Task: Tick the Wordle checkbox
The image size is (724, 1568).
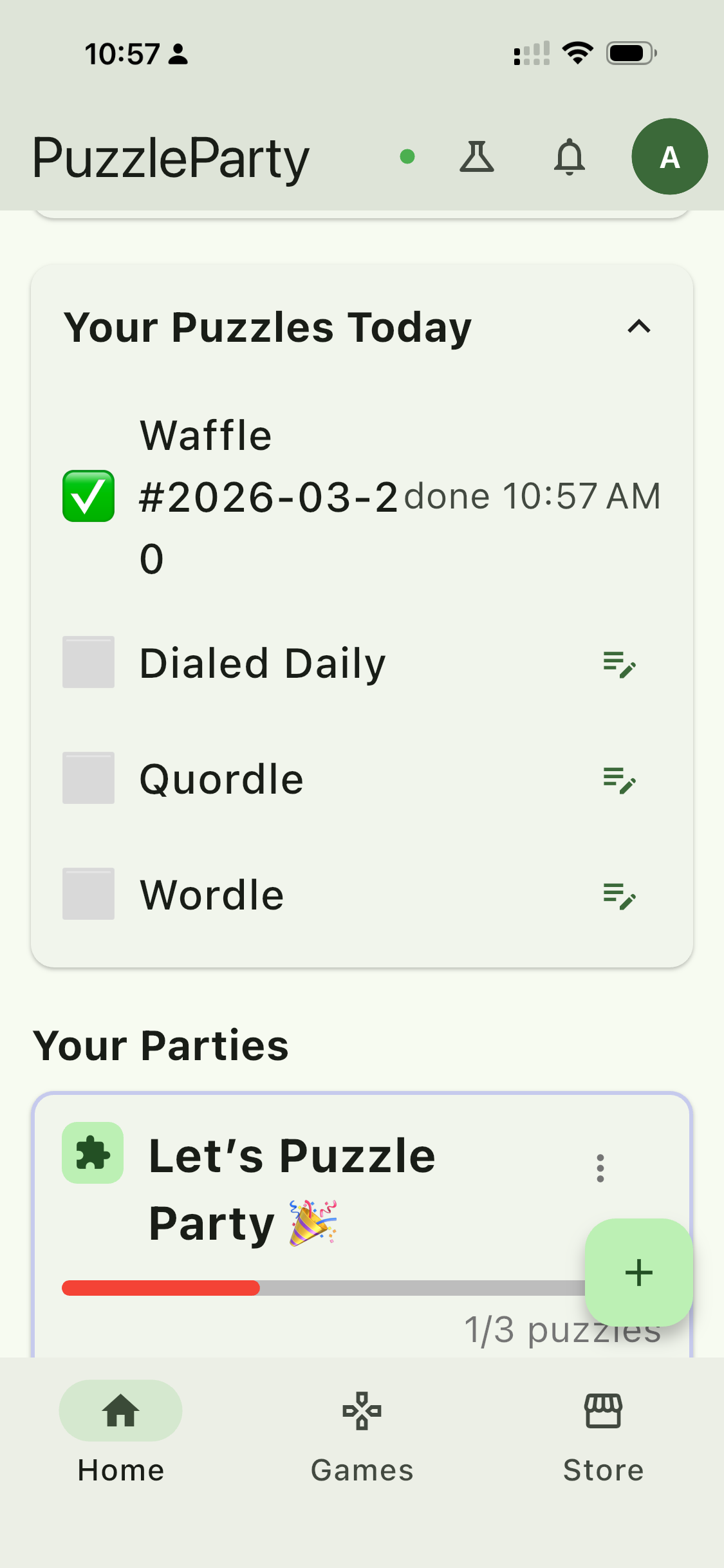Action: [x=89, y=894]
